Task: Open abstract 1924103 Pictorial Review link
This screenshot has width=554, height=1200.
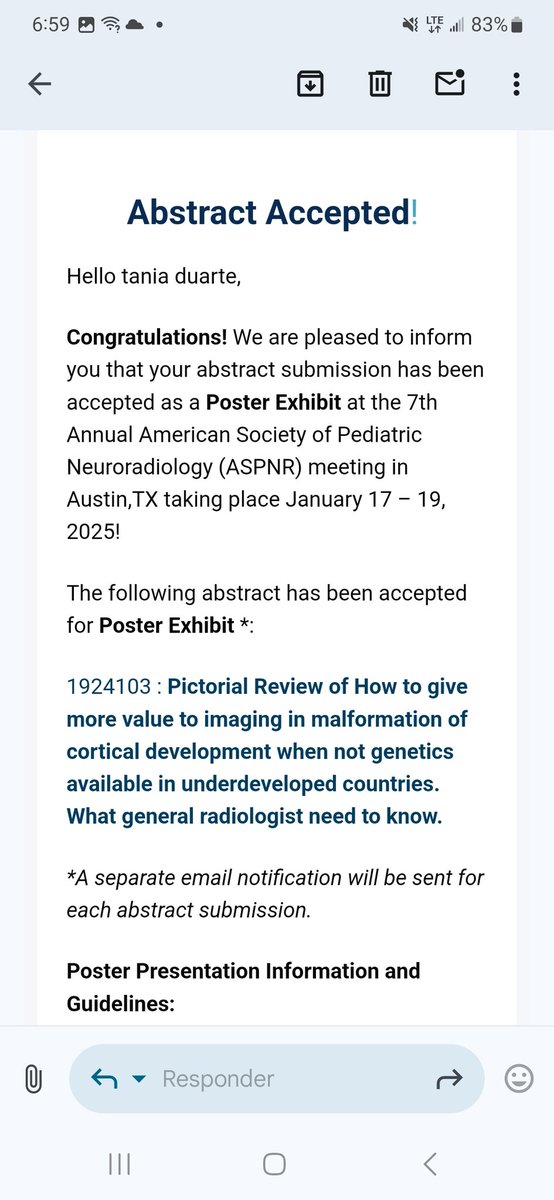Action: [x=267, y=751]
